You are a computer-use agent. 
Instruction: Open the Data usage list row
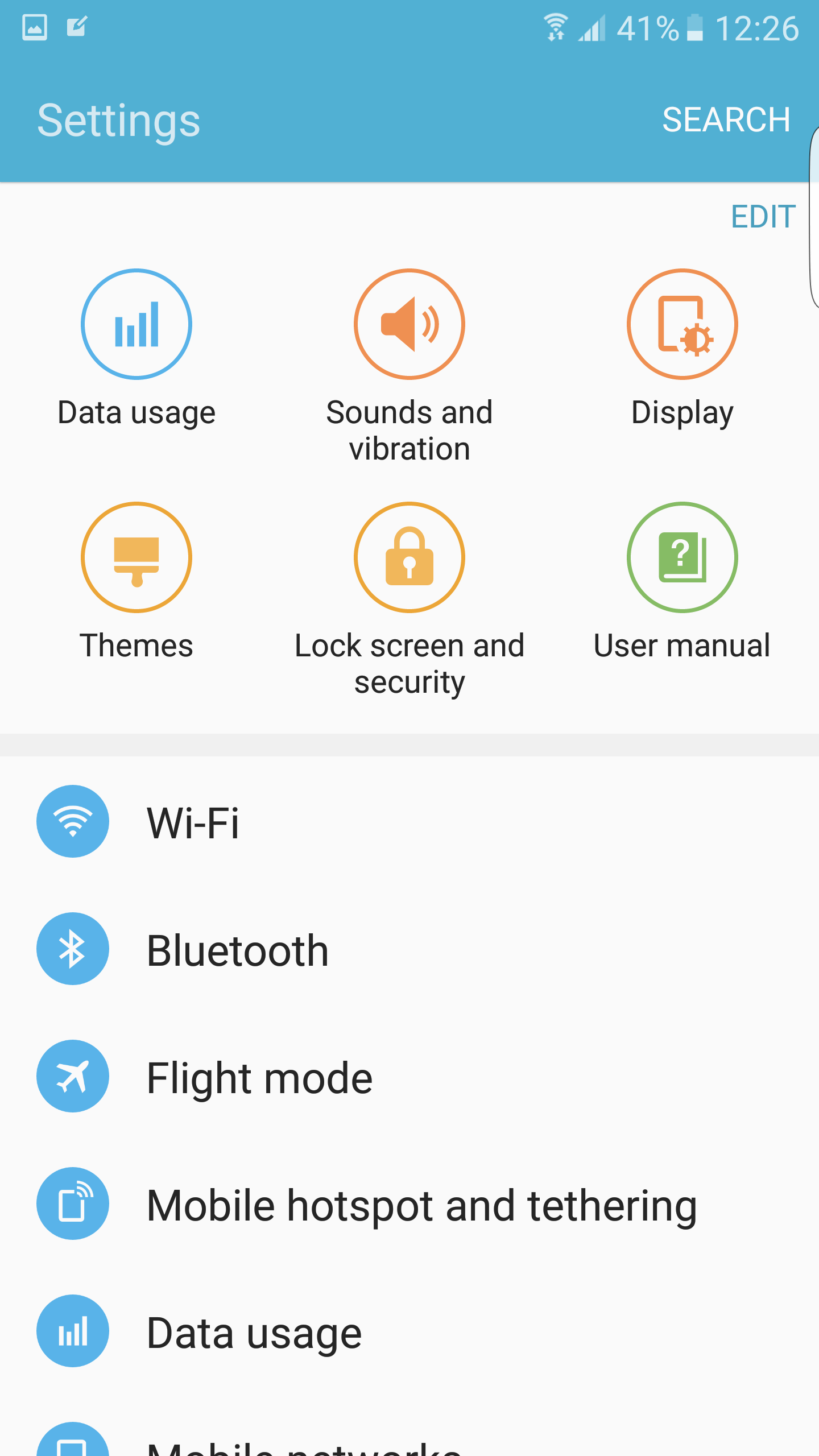pyautogui.click(x=409, y=1331)
